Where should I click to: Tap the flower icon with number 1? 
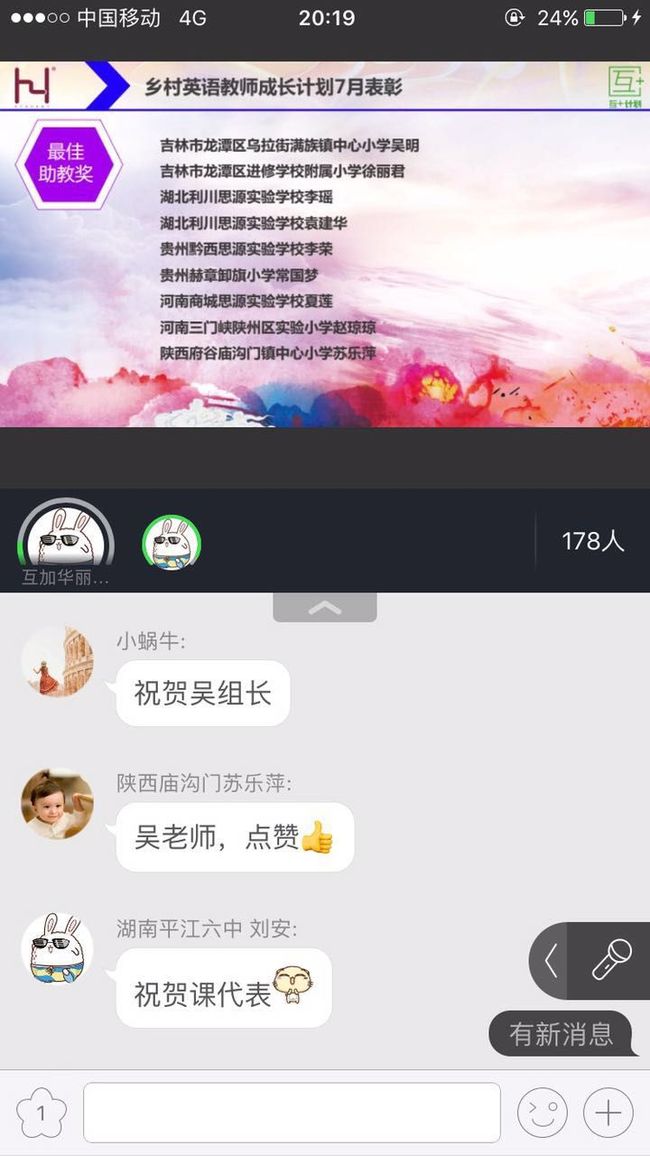click(41, 1113)
